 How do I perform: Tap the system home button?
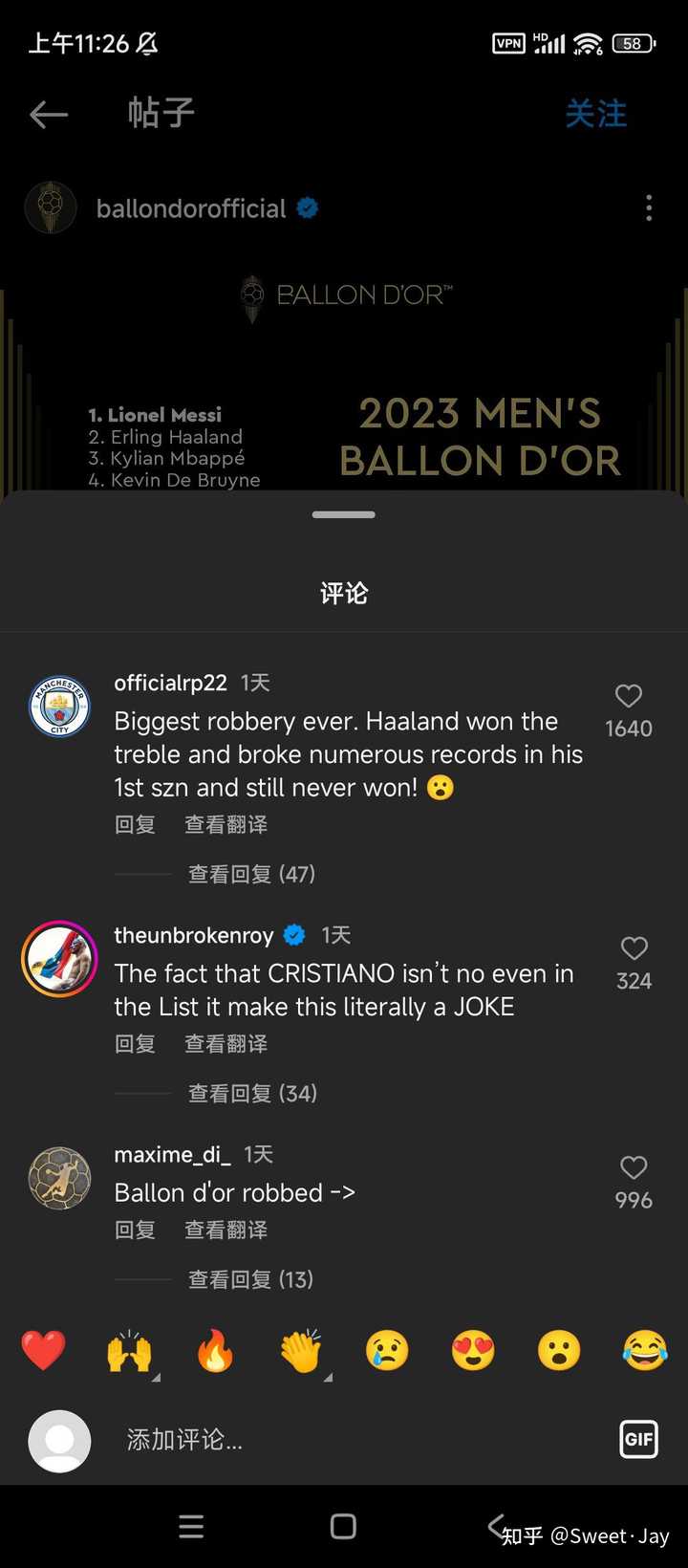[x=343, y=1527]
